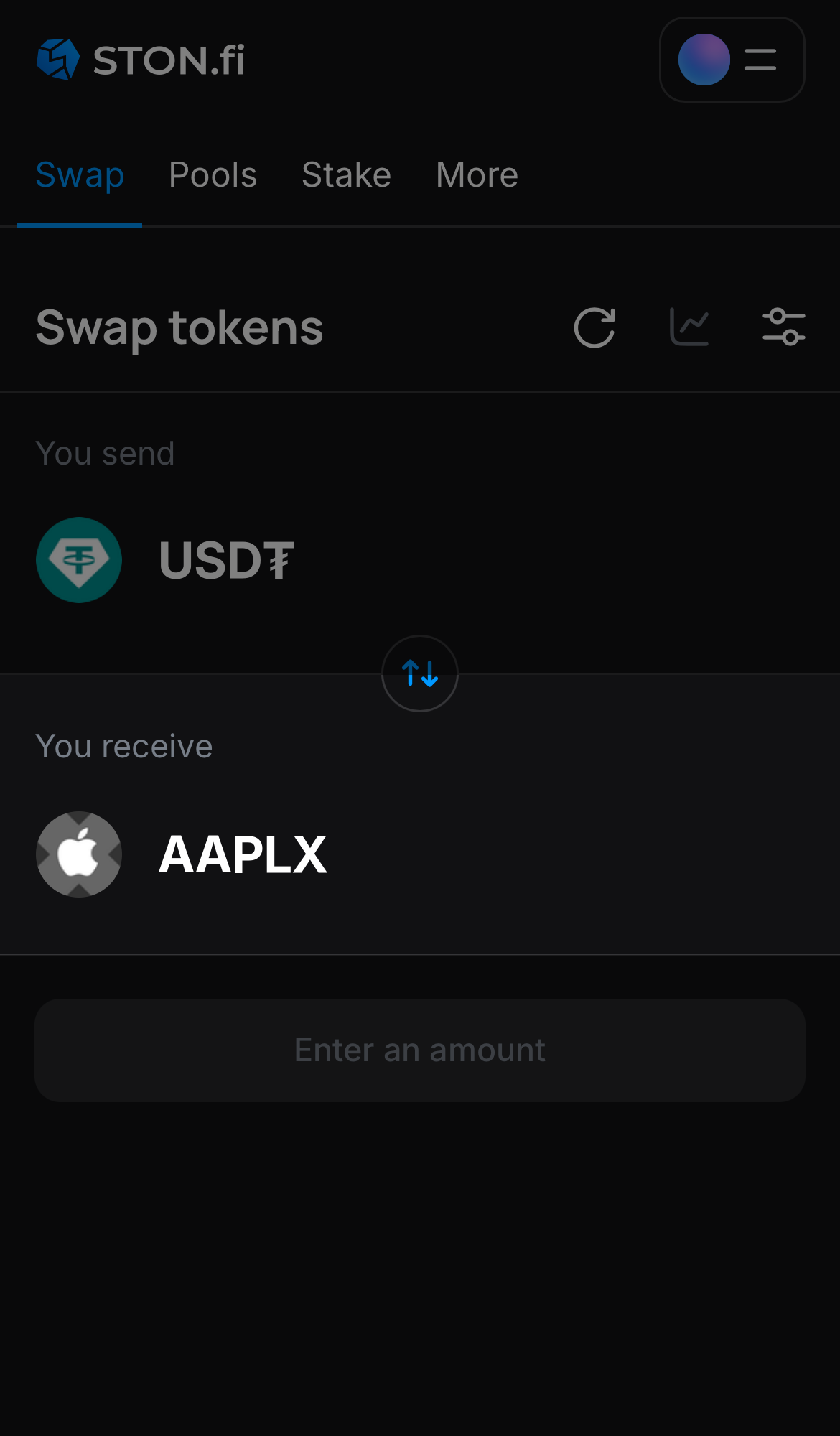Click the Enter an amount button
Image resolution: width=840 pixels, height=1436 pixels.
pyautogui.click(x=419, y=1050)
